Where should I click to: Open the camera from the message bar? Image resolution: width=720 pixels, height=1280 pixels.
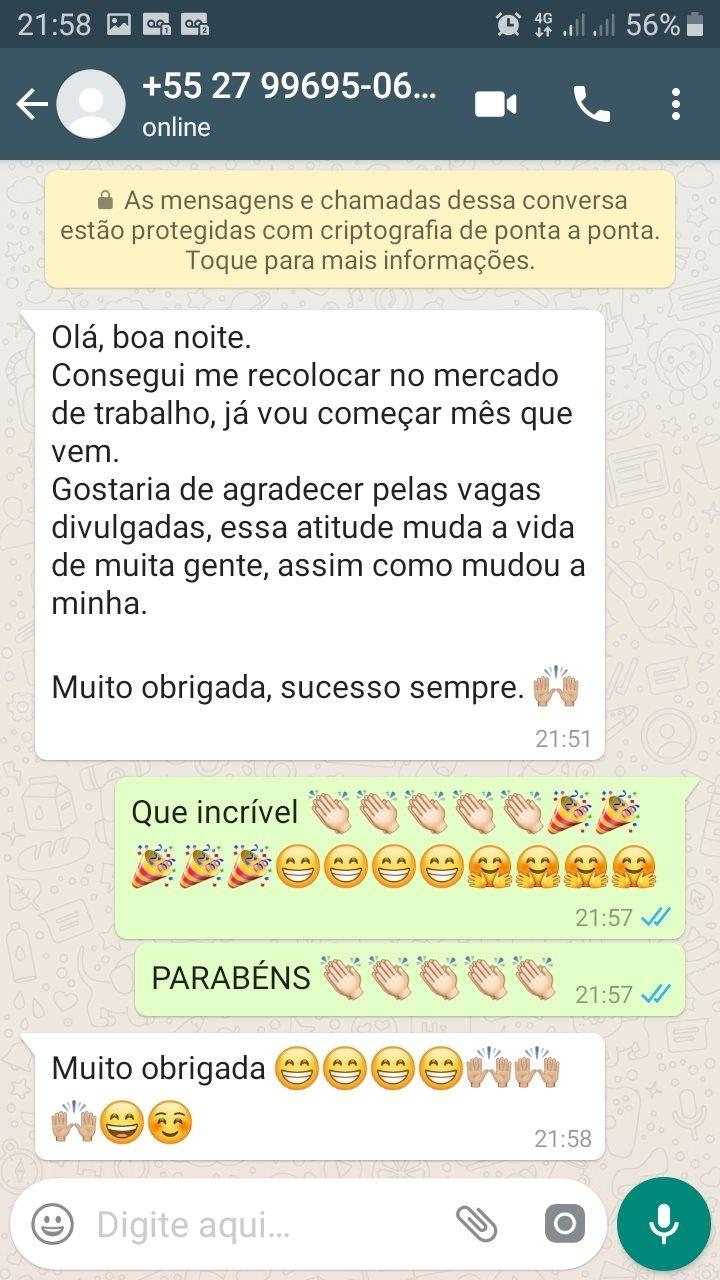coord(564,1224)
